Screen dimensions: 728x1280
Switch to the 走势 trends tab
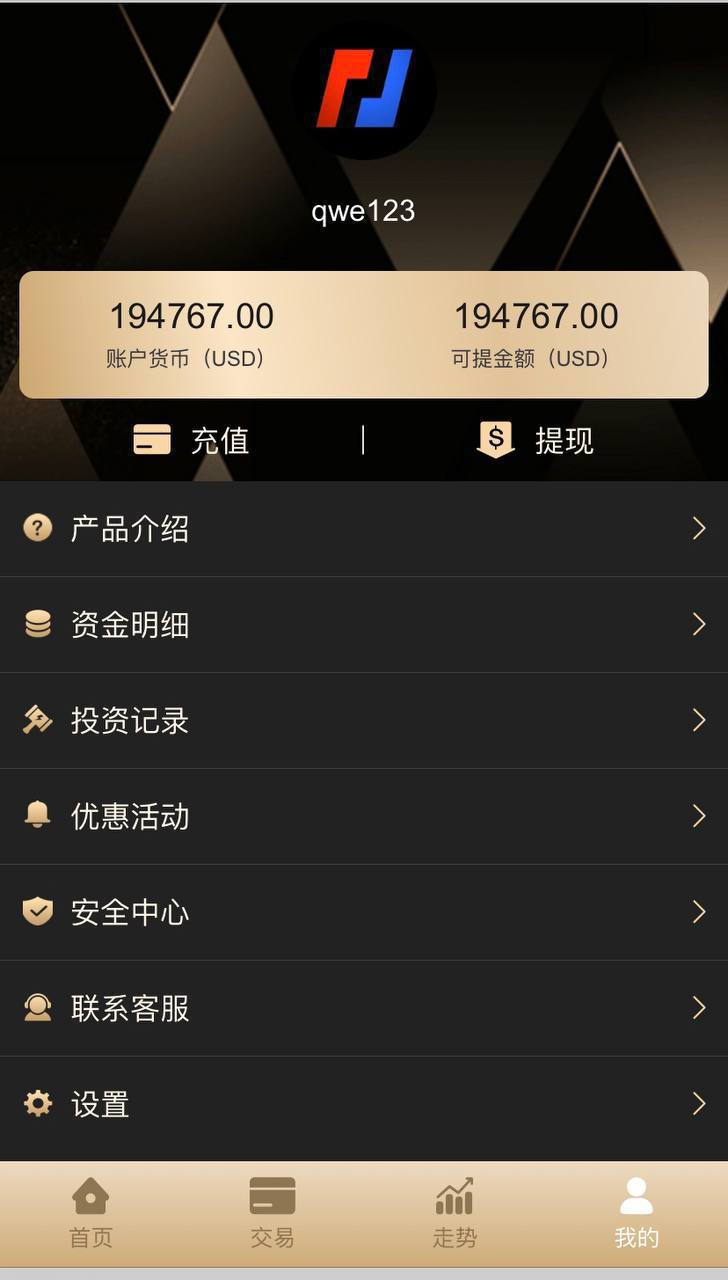coord(454,1213)
